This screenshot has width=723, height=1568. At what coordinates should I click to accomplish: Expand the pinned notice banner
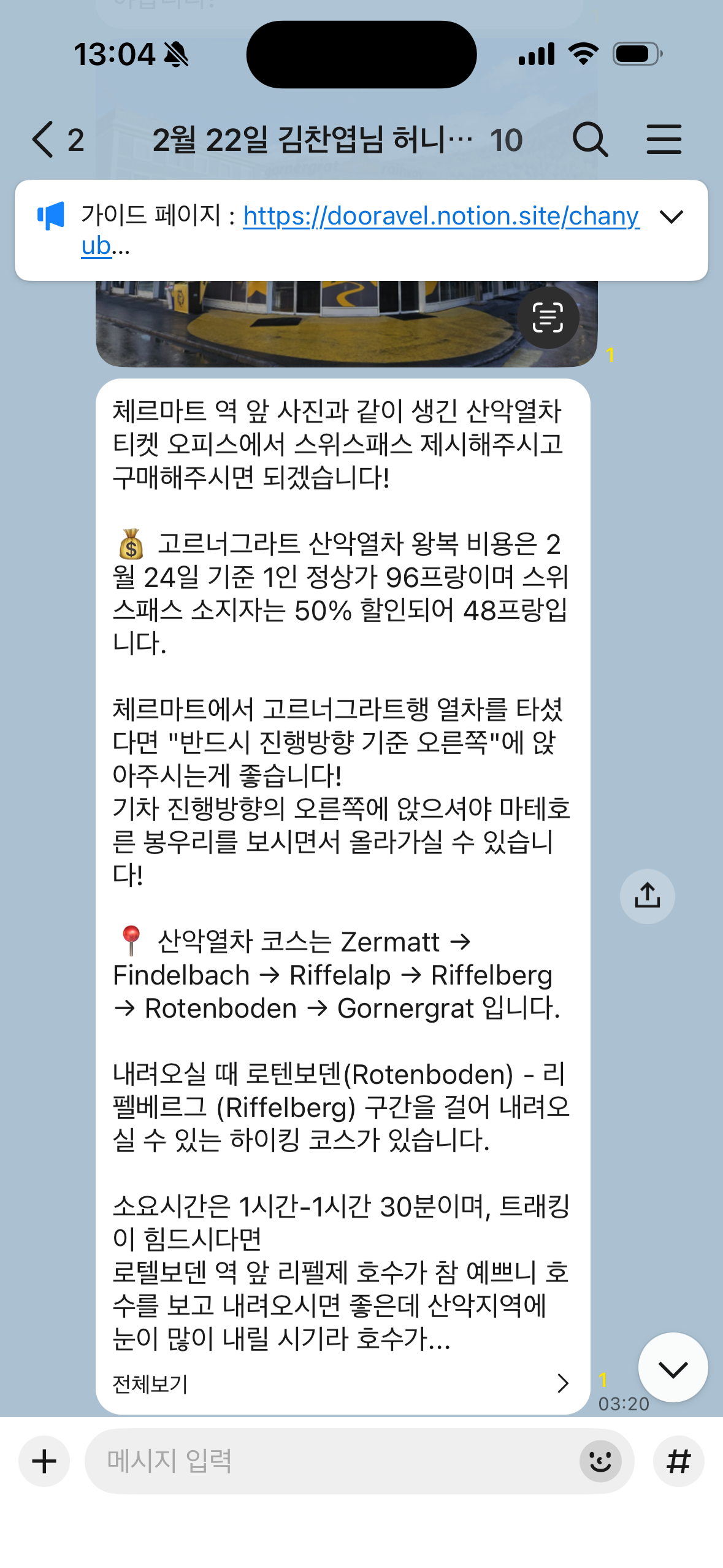[x=671, y=217]
